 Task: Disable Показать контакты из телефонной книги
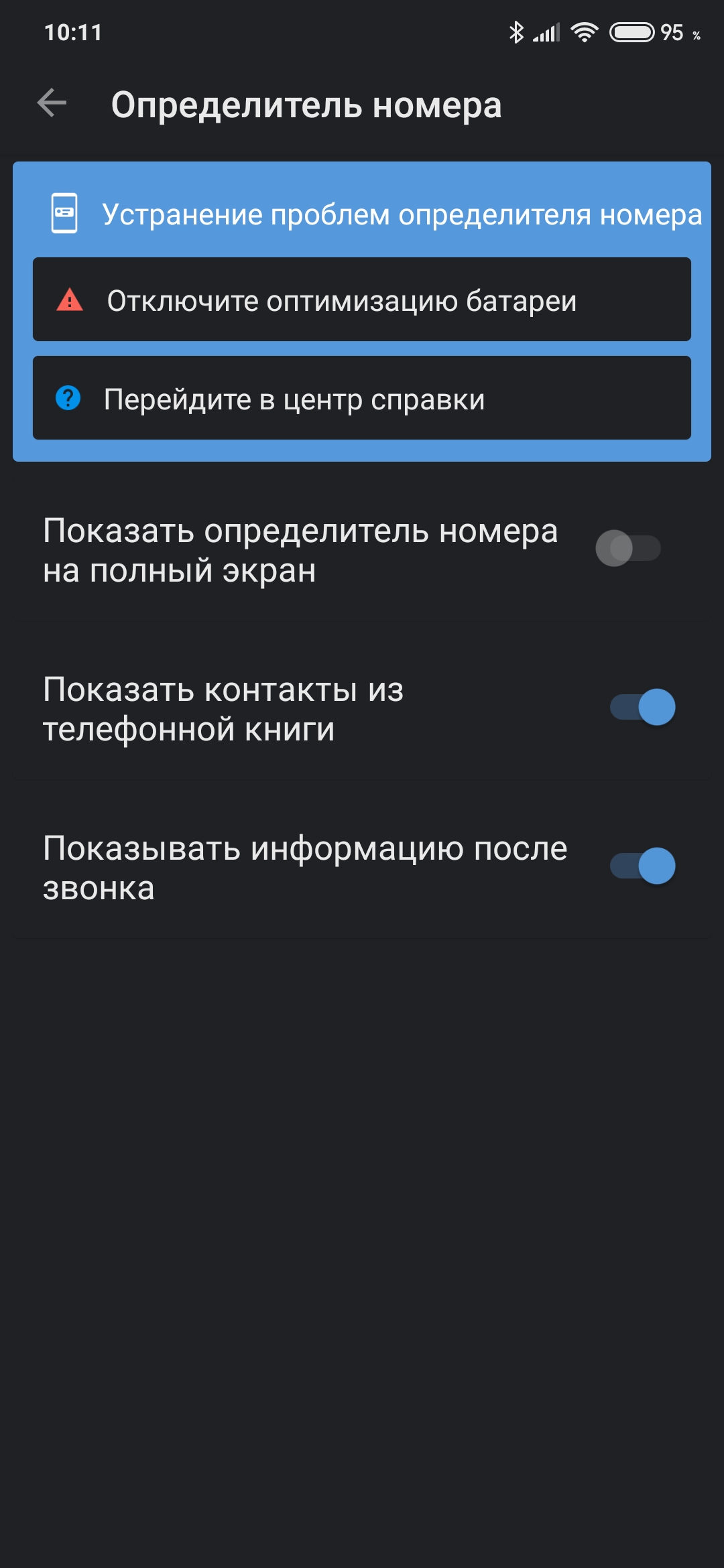pos(642,708)
